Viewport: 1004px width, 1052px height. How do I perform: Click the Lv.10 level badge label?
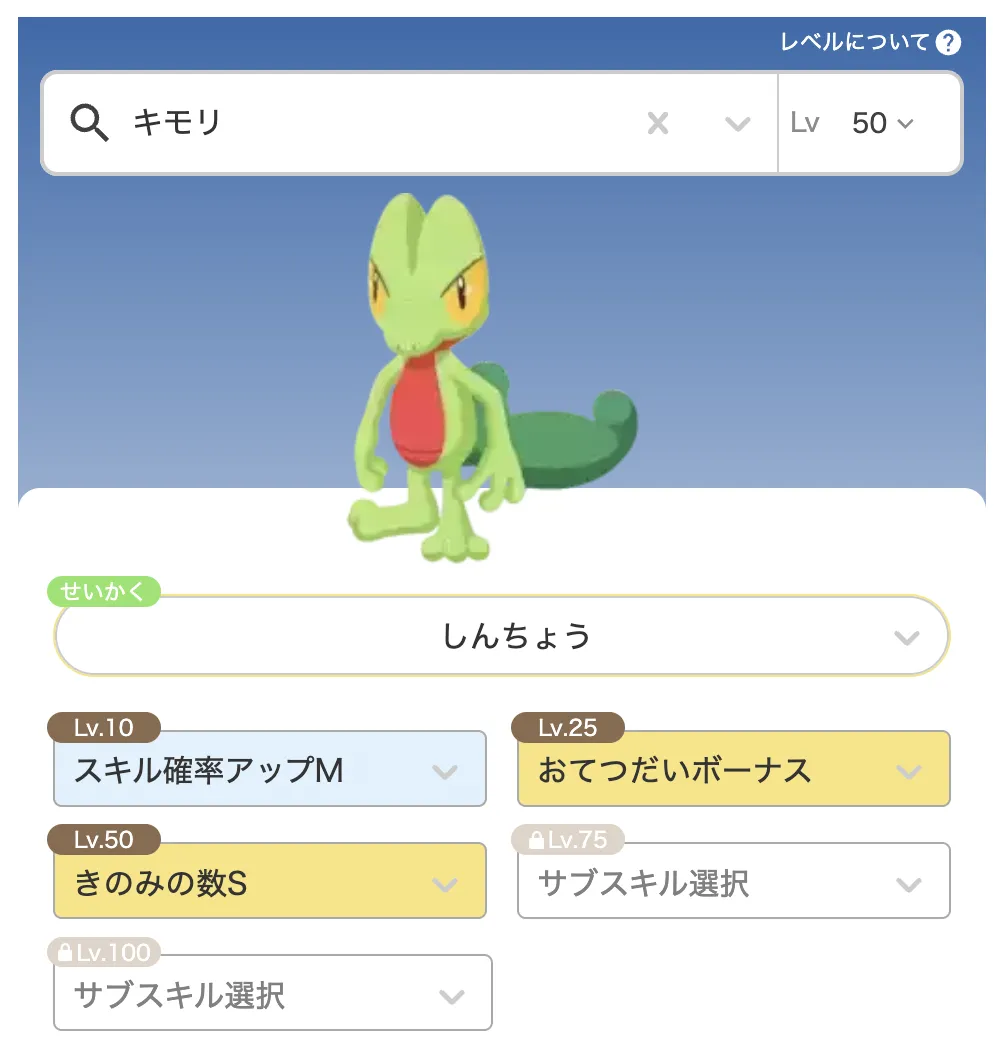pyautogui.click(x=101, y=728)
